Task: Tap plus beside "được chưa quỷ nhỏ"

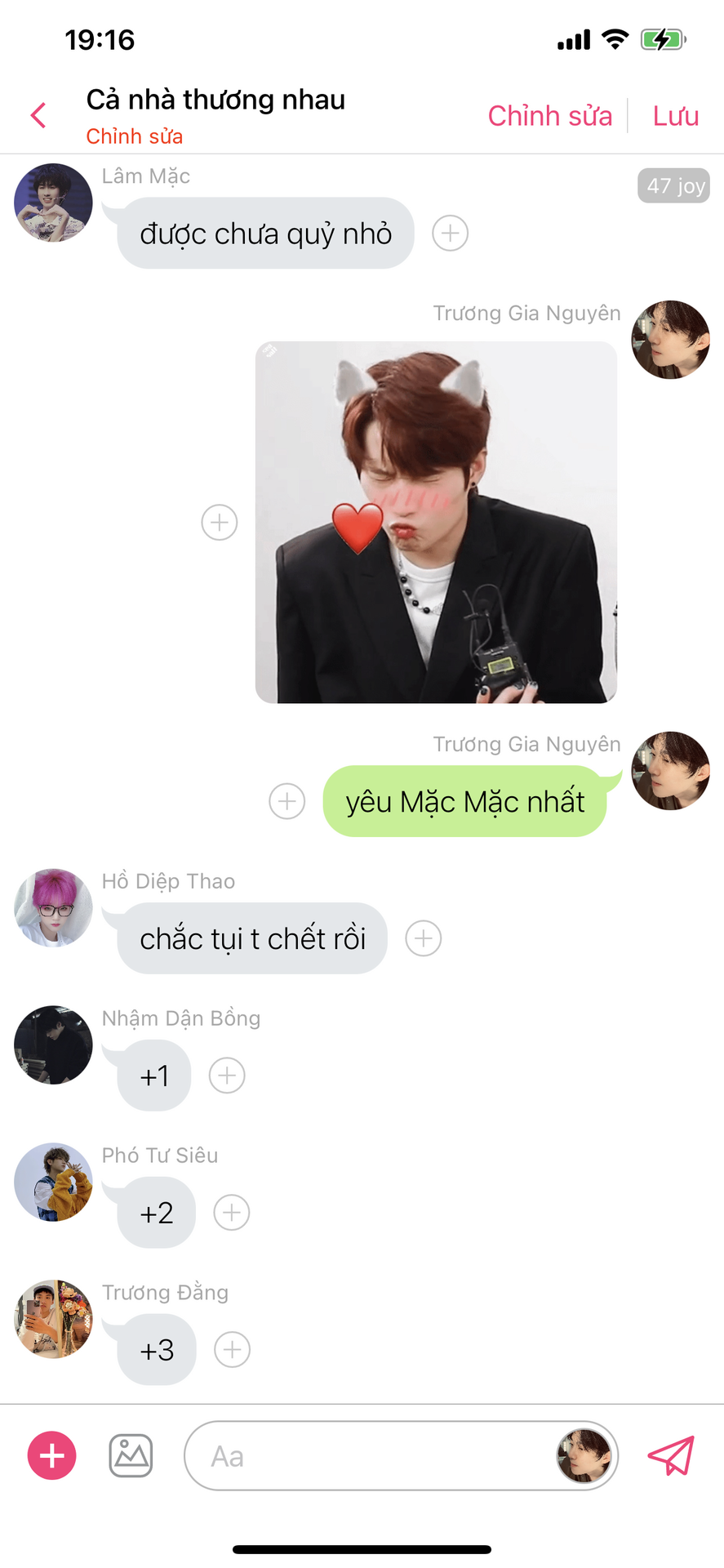Action: pos(450,234)
